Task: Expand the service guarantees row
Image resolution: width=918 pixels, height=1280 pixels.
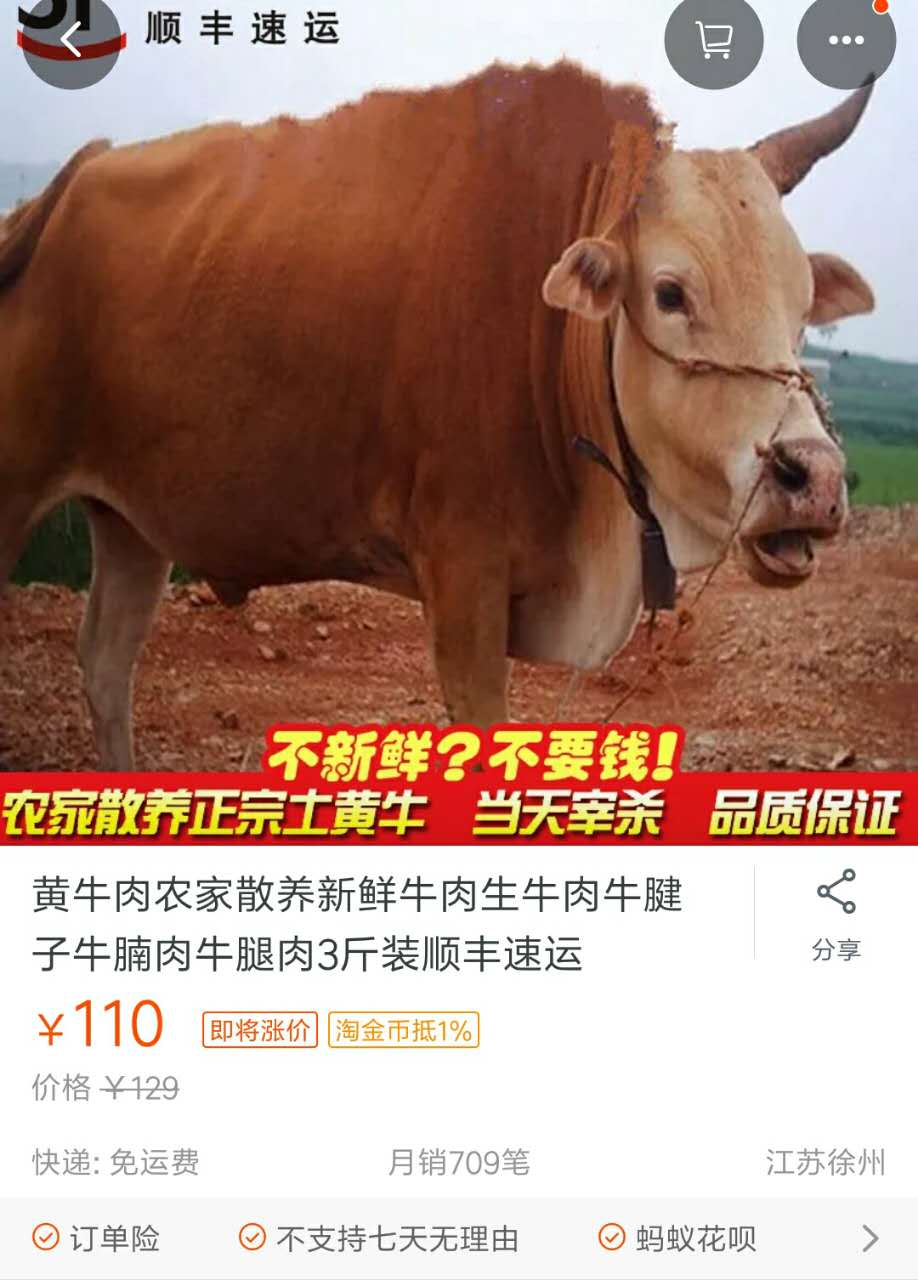Action: tap(870, 1239)
